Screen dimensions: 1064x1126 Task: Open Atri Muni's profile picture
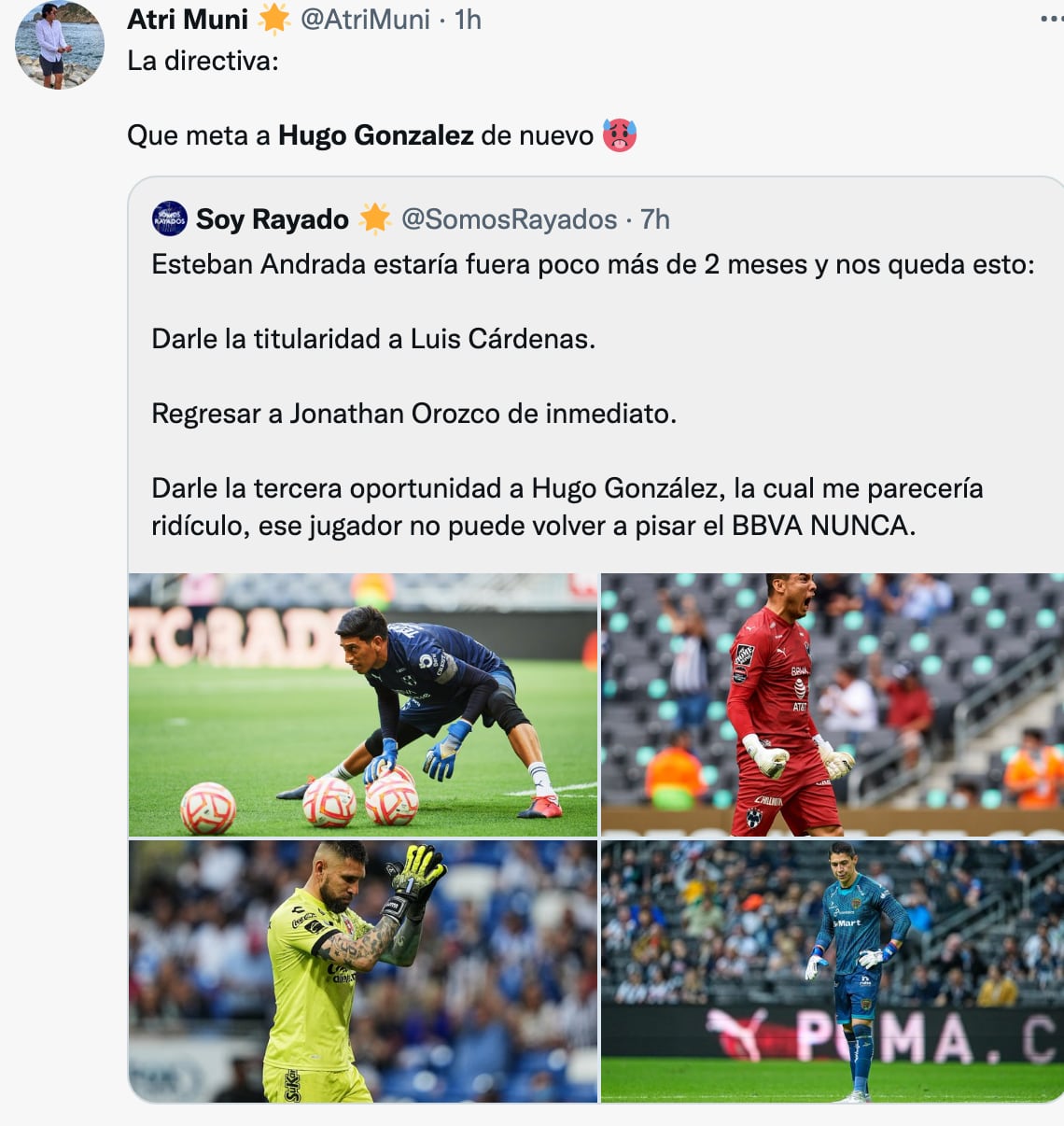59,46
